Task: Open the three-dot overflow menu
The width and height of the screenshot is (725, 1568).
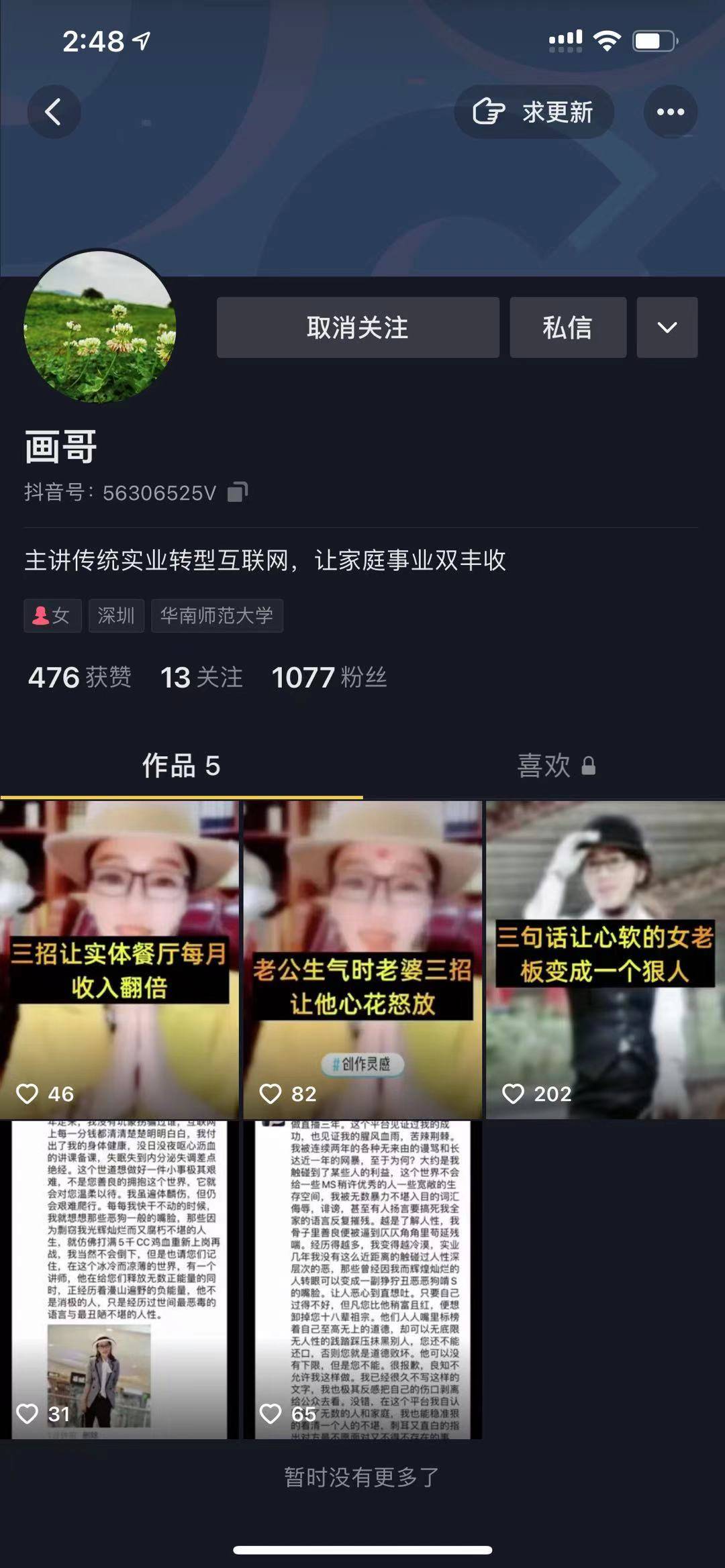Action: pyautogui.click(x=670, y=111)
